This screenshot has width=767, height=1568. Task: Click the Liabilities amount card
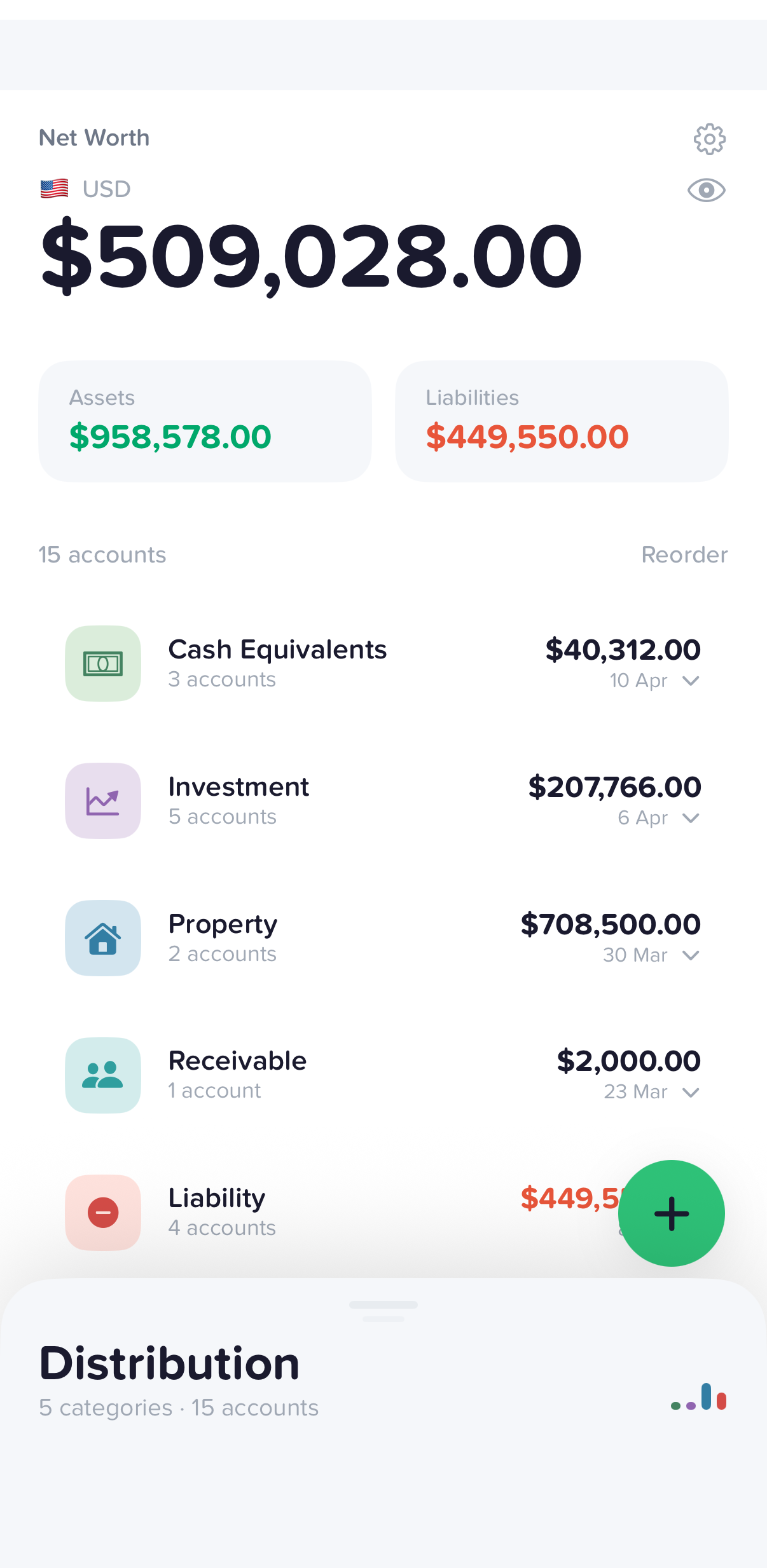562,420
